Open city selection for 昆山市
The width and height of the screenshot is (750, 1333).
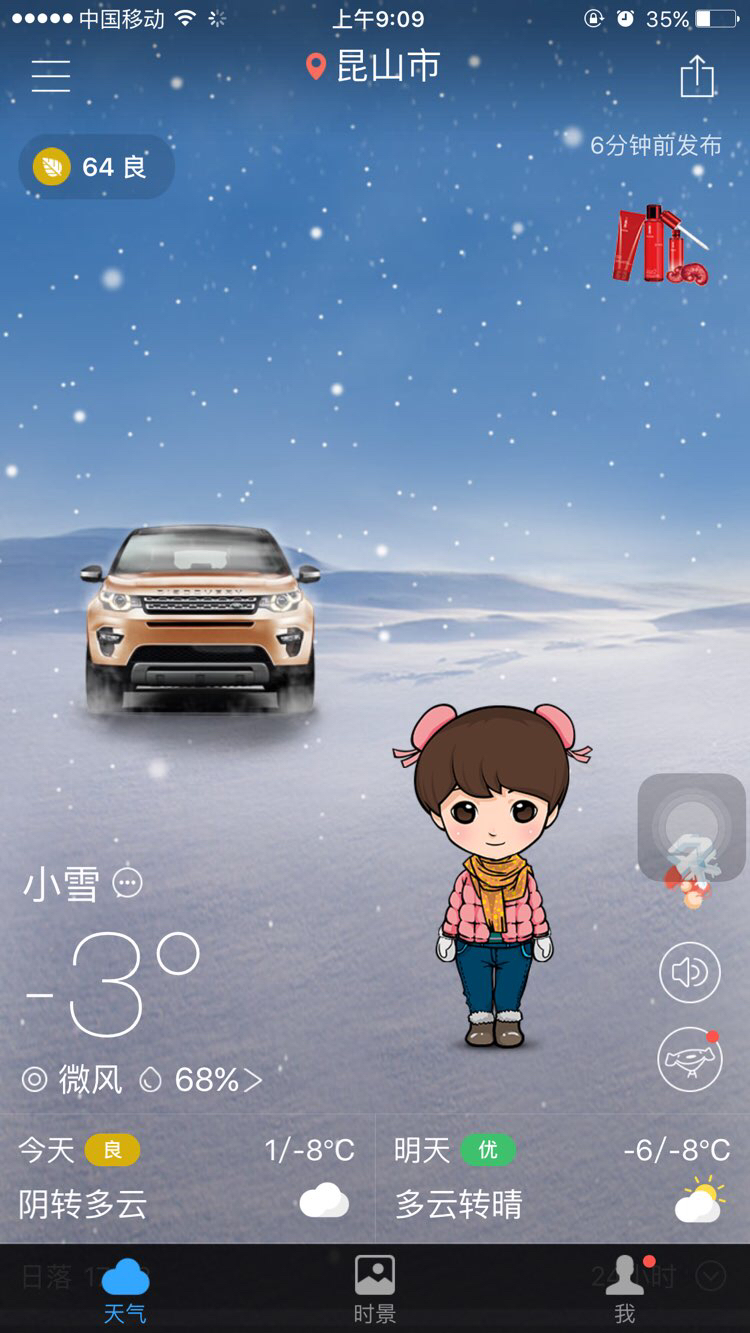coord(373,67)
